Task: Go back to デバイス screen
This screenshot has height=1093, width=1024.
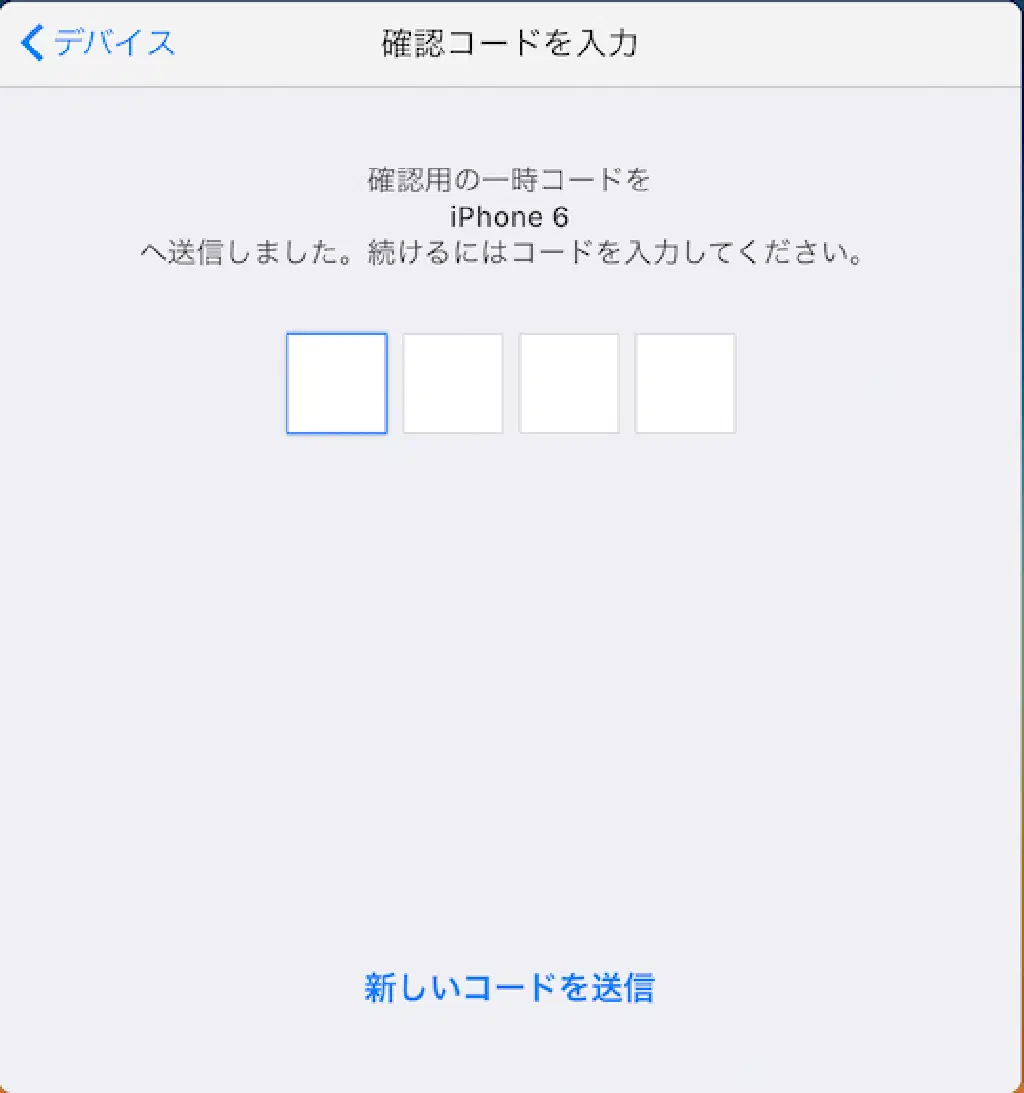Action: point(98,44)
